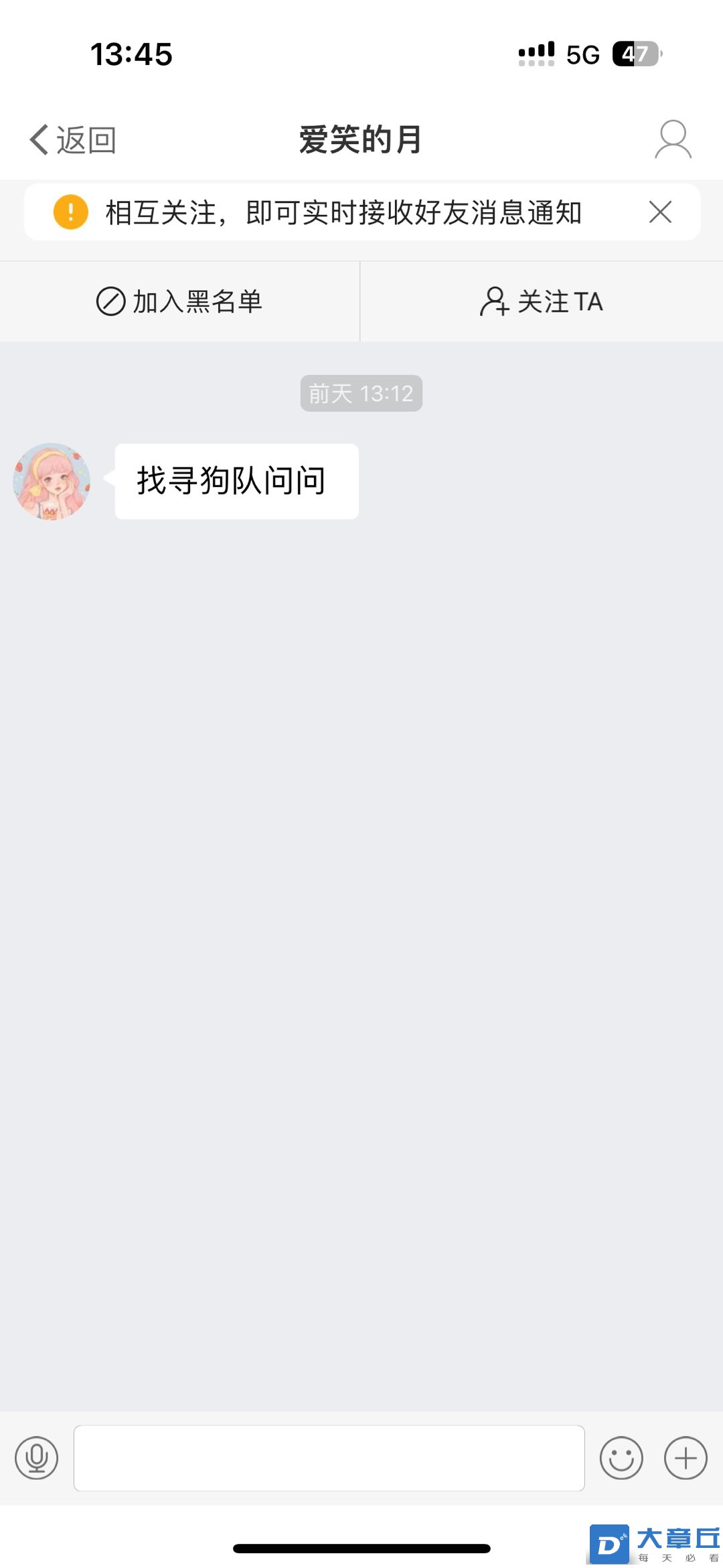723x1568 pixels.
Task: Dismiss the mutual follow notice banner
Action: 660,212
